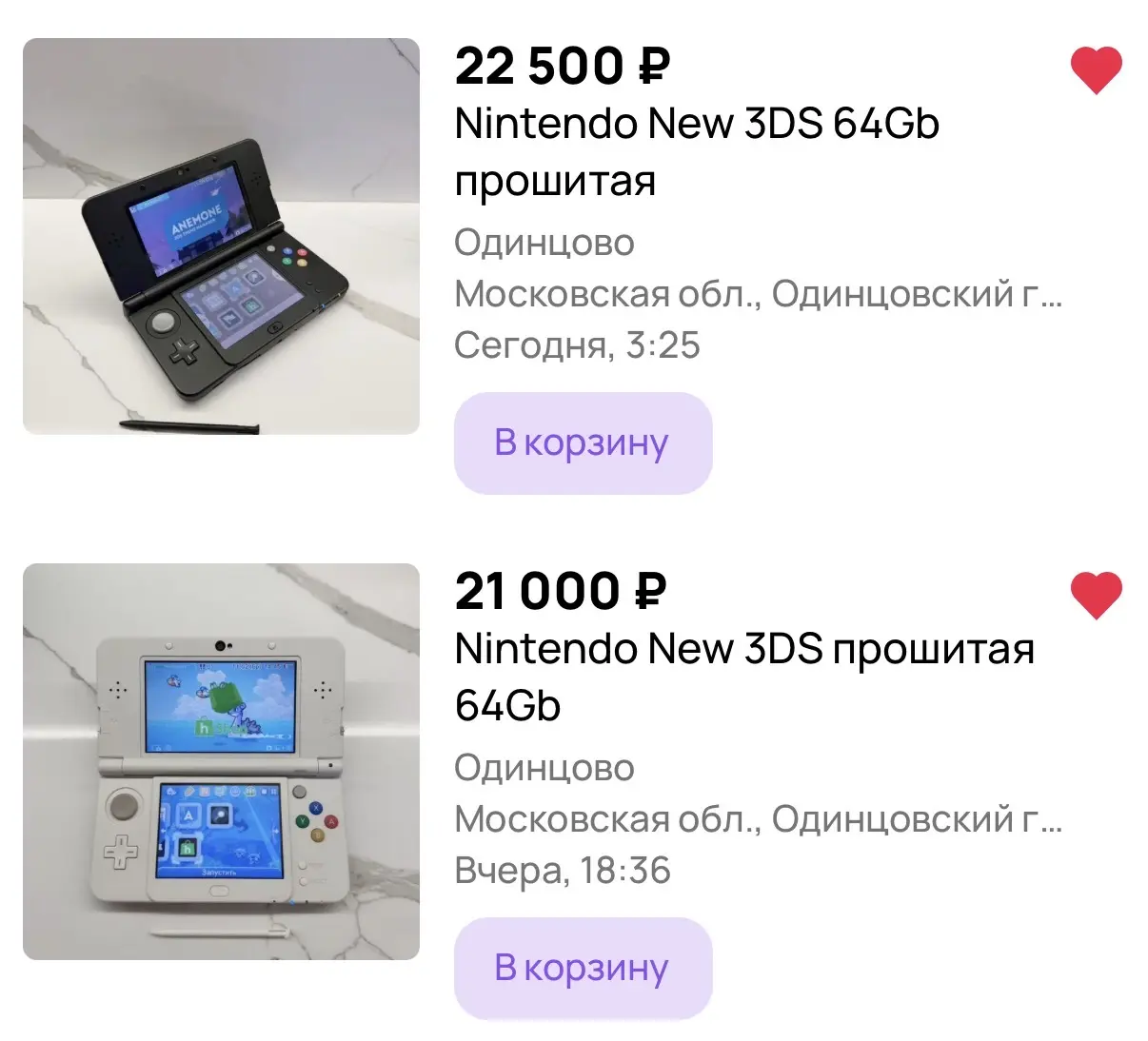
Task: Open the black Nintendo New 3DS photo
Action: [221, 236]
